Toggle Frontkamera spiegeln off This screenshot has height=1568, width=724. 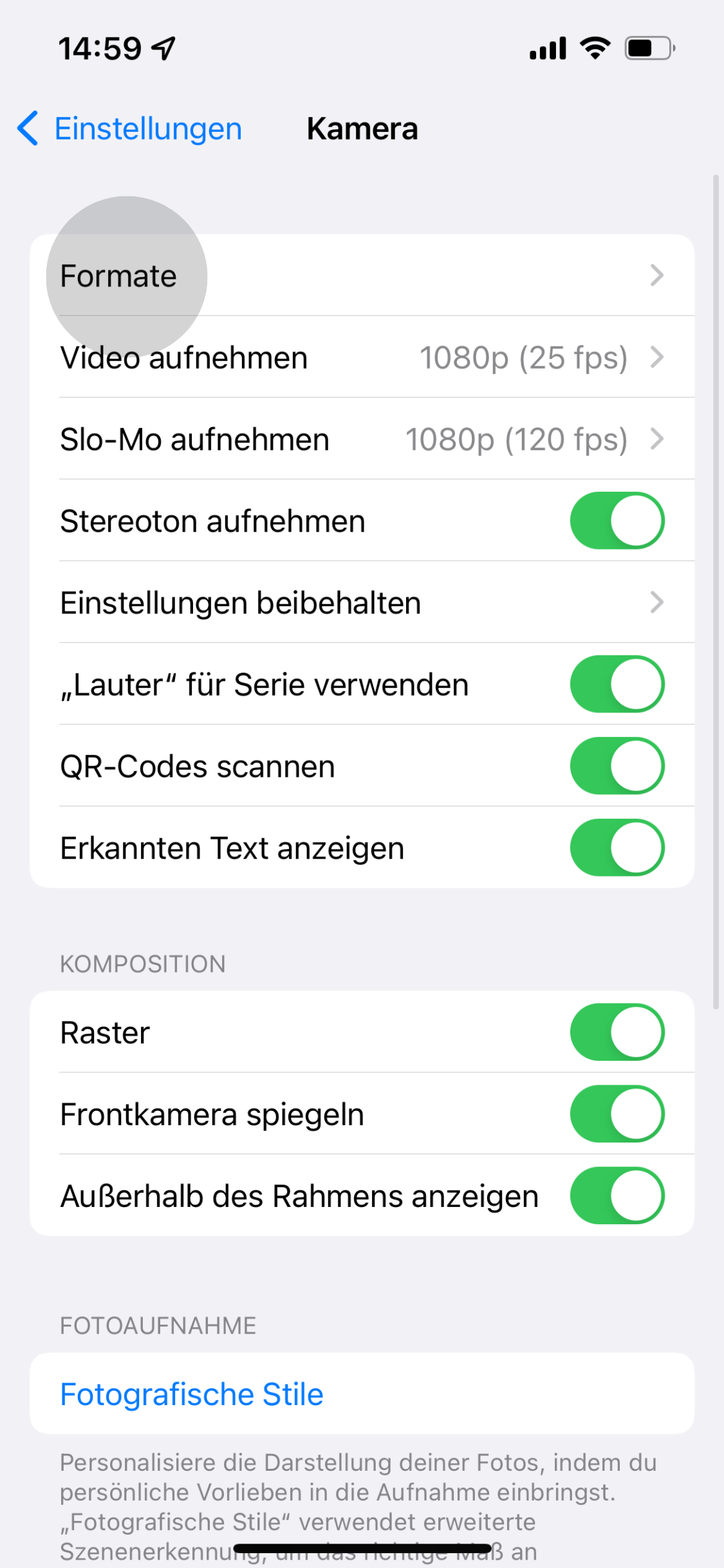[x=617, y=1114]
